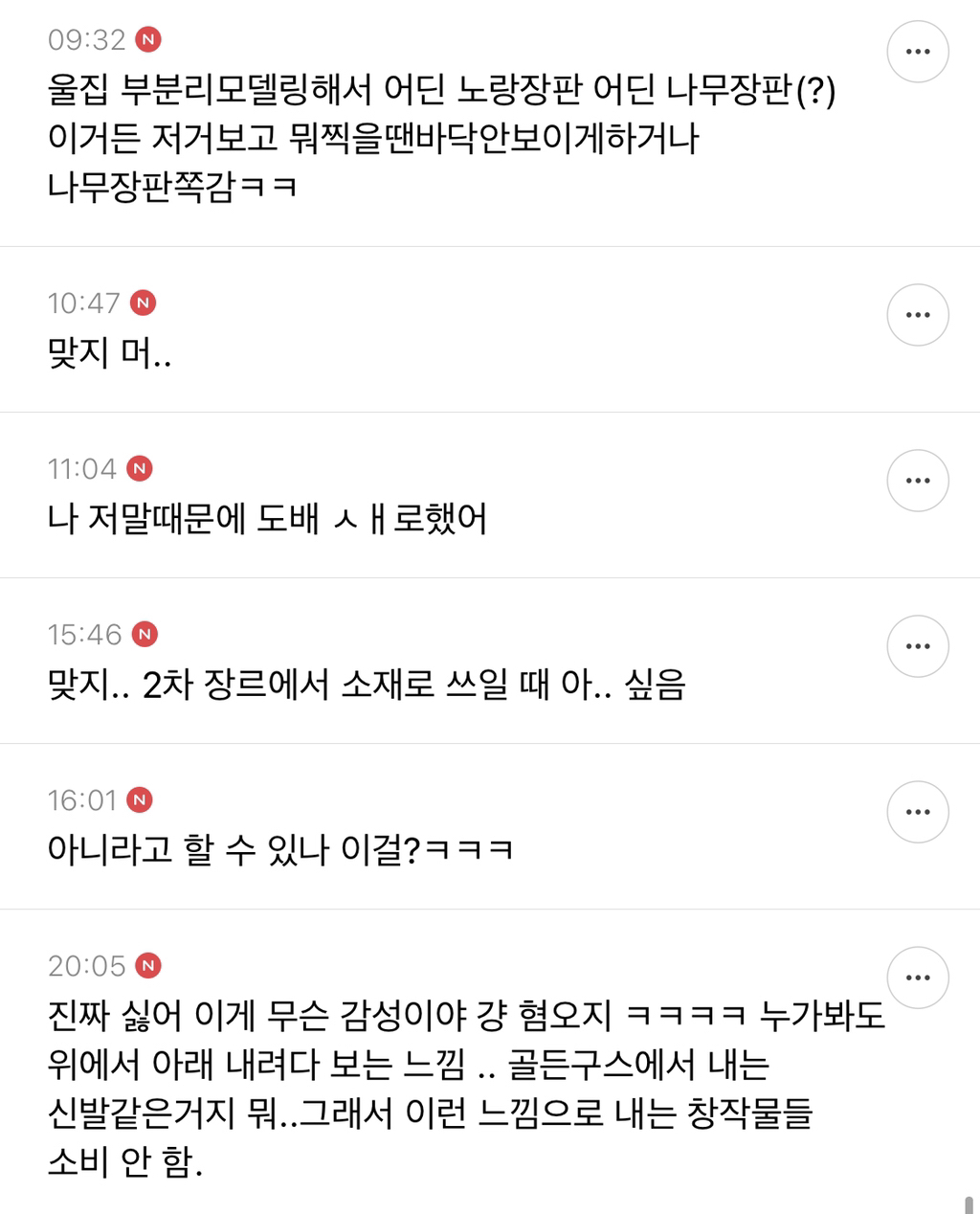
Task: Click the ellipsis icon on the 10:47 comment
Action: 918,314
